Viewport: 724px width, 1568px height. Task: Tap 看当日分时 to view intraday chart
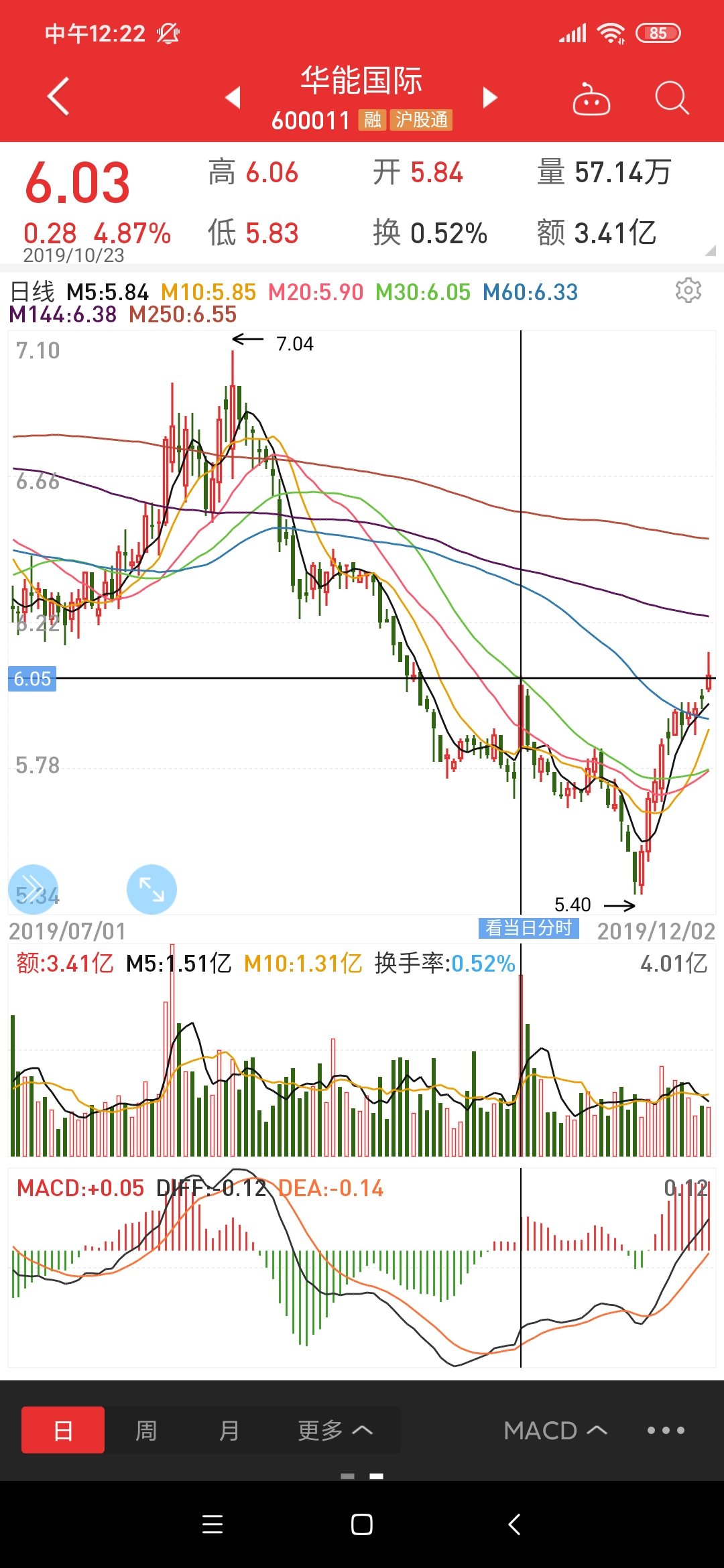(x=528, y=928)
